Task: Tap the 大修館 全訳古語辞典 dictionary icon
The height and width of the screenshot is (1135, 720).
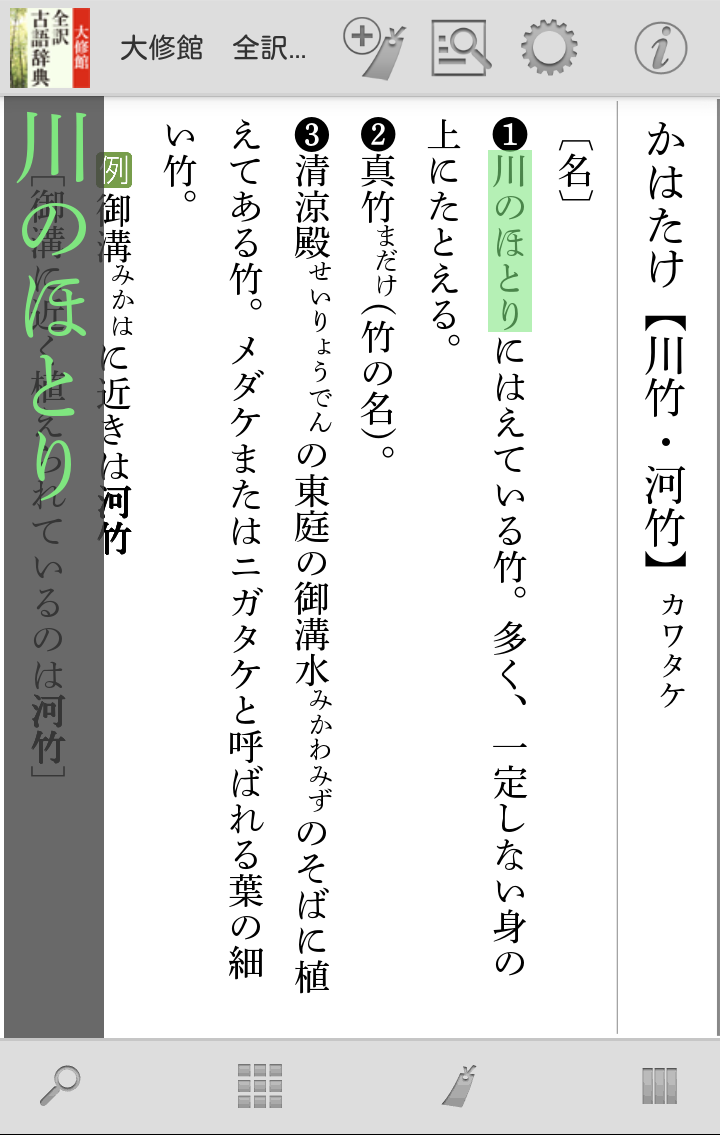Action: point(50,47)
